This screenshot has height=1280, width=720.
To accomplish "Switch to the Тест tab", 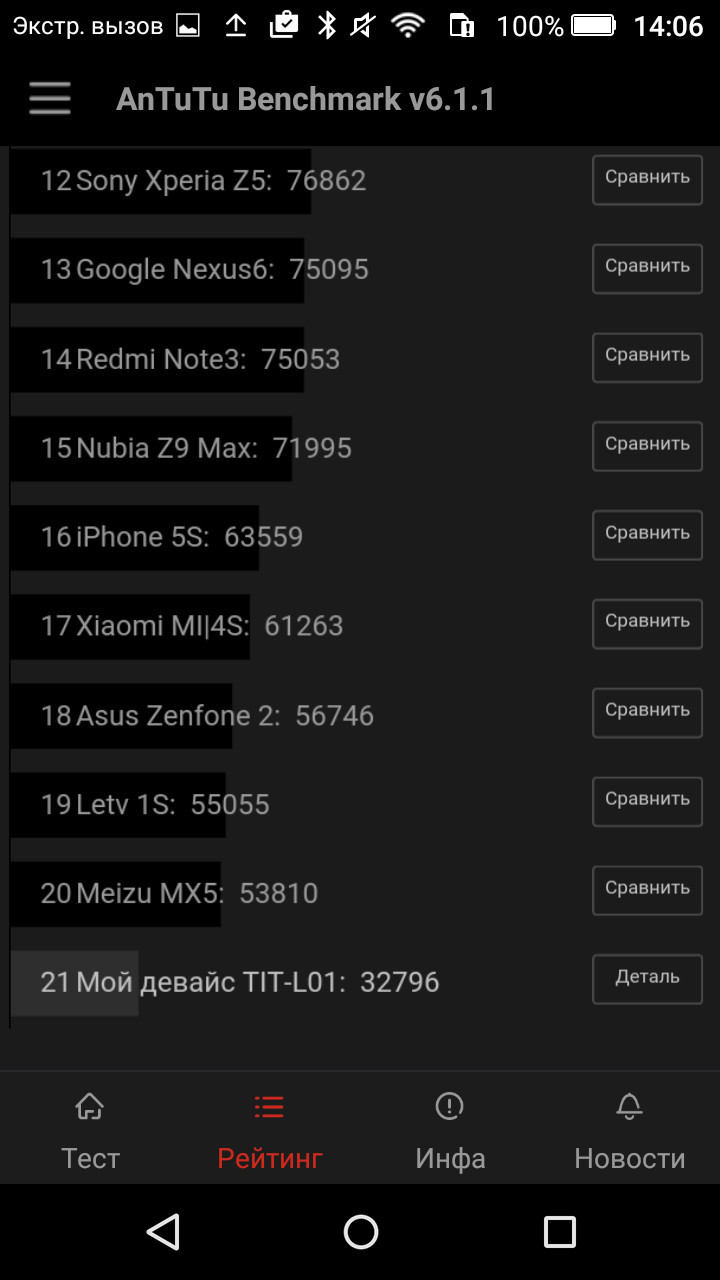I will point(90,1132).
